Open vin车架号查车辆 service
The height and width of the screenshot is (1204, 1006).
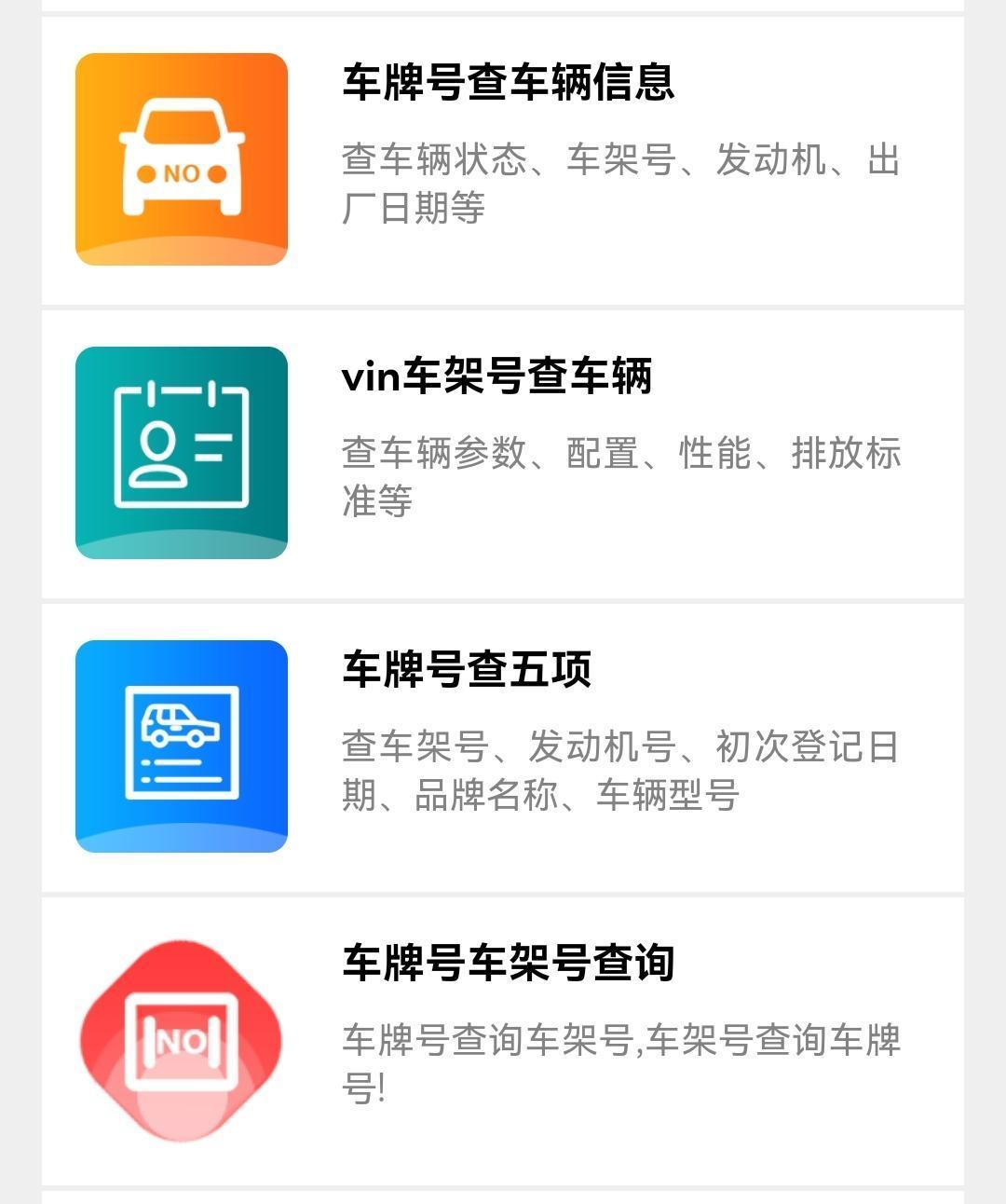point(496,375)
